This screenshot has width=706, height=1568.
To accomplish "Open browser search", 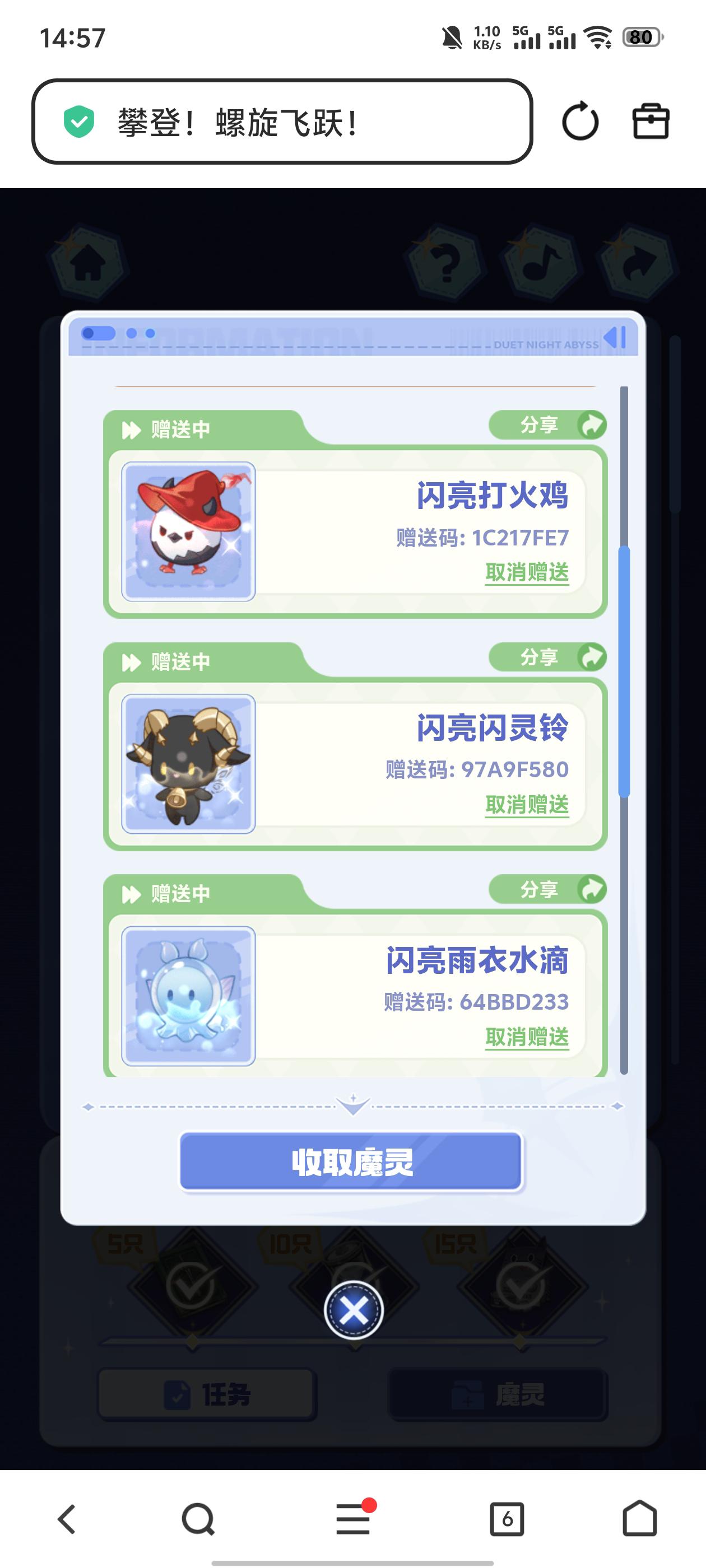I will 198,1519.
